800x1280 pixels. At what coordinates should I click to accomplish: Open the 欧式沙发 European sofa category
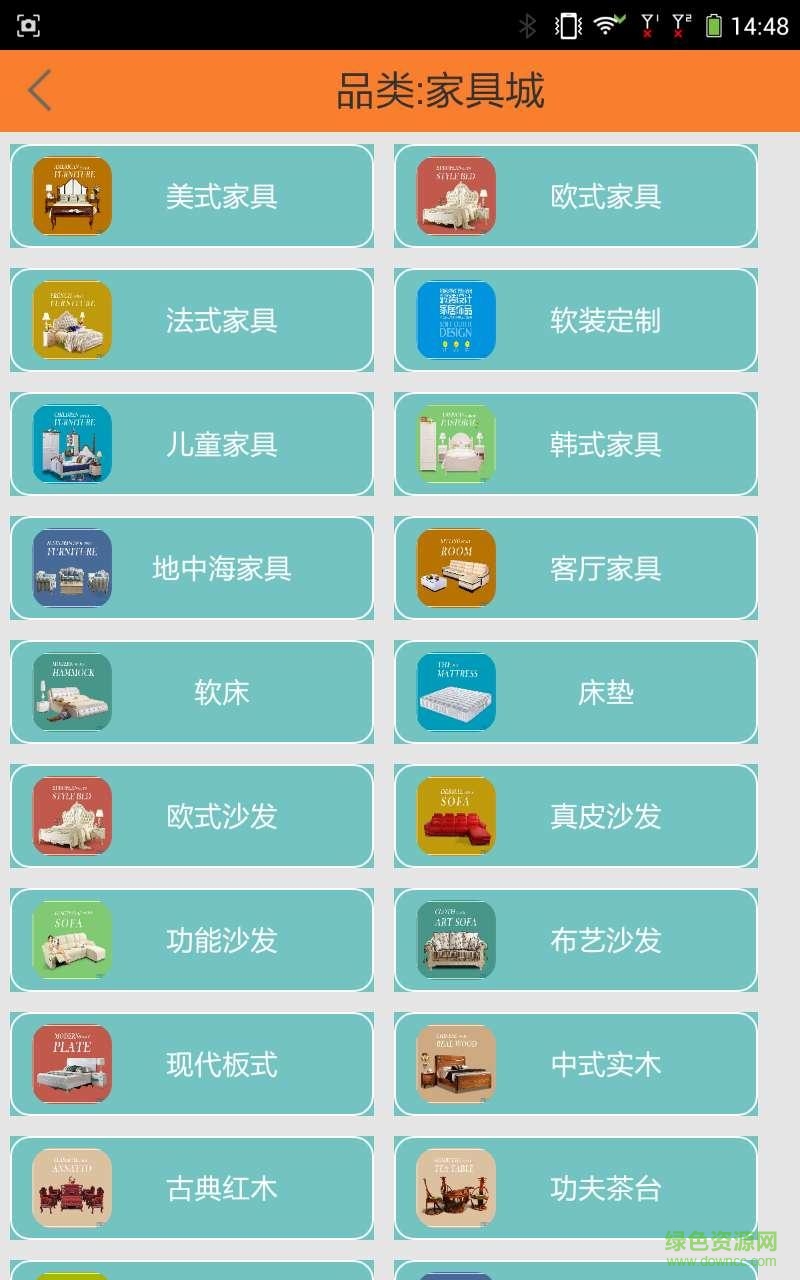[x=190, y=816]
